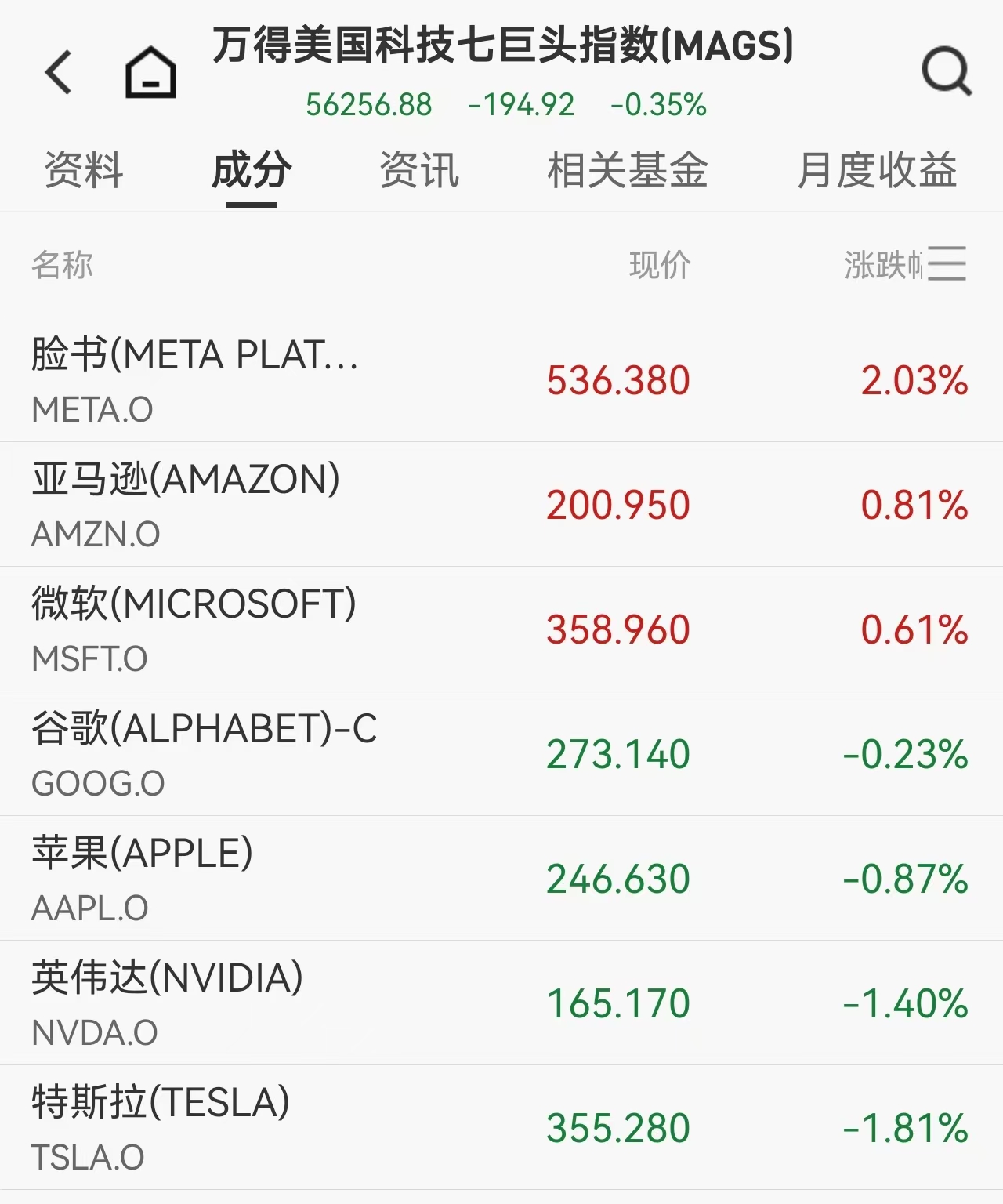1003x1204 pixels.
Task: Switch to the 资讯 tab
Action: pyautogui.click(x=419, y=170)
